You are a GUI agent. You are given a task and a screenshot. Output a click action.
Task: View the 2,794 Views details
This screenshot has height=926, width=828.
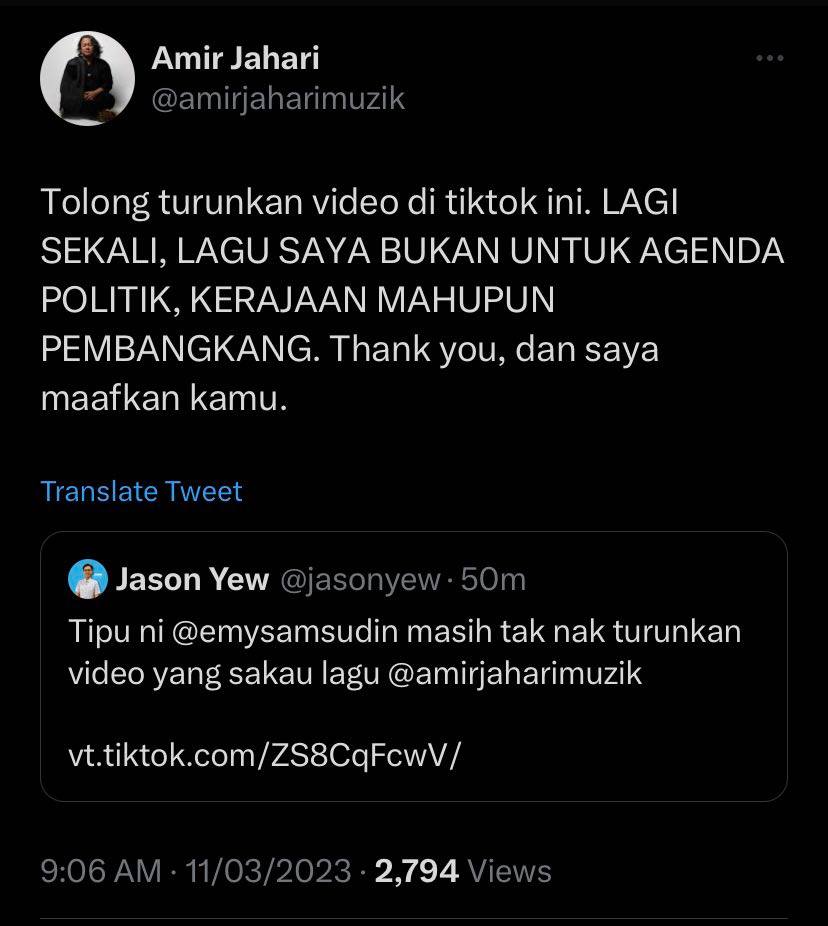462,870
